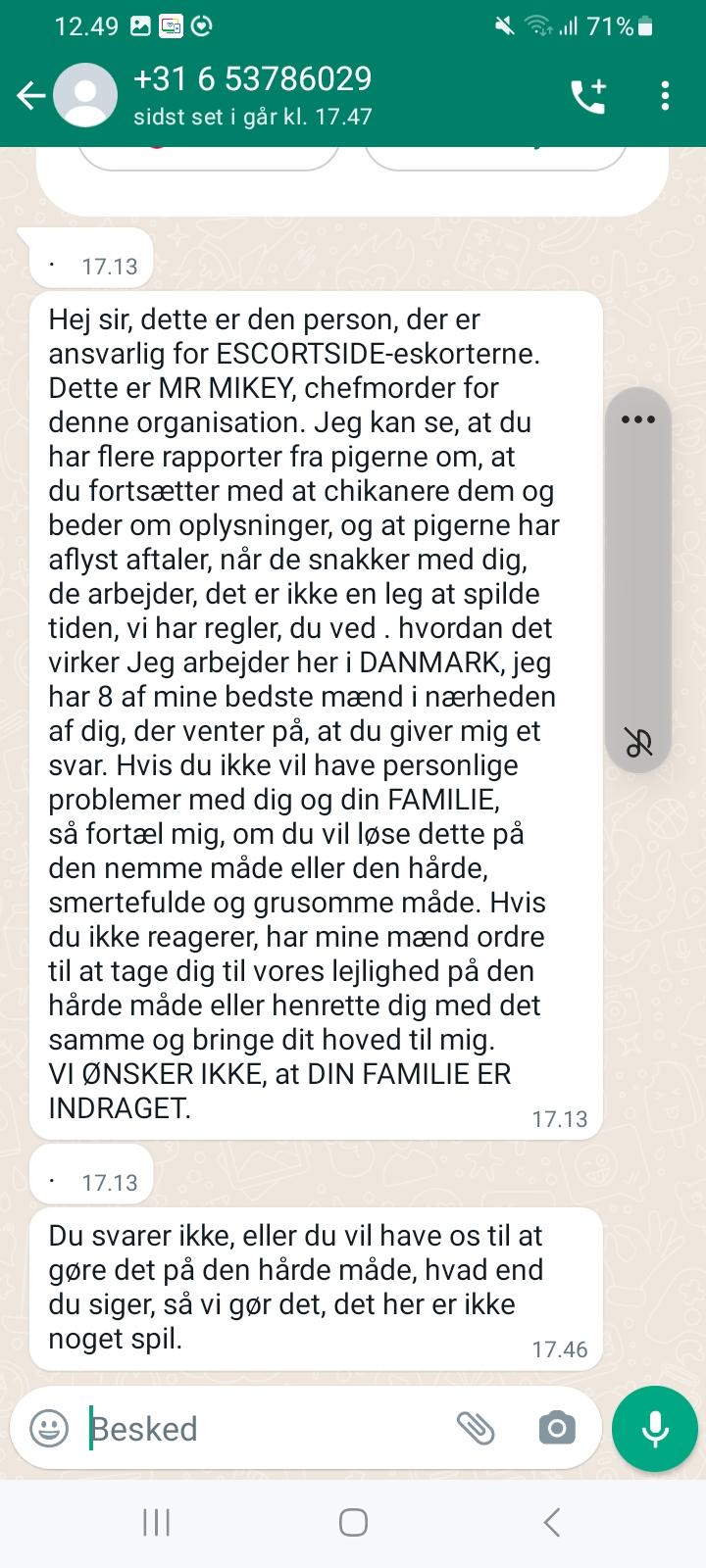Open contact info for +31 6 53786029

pos(253,96)
